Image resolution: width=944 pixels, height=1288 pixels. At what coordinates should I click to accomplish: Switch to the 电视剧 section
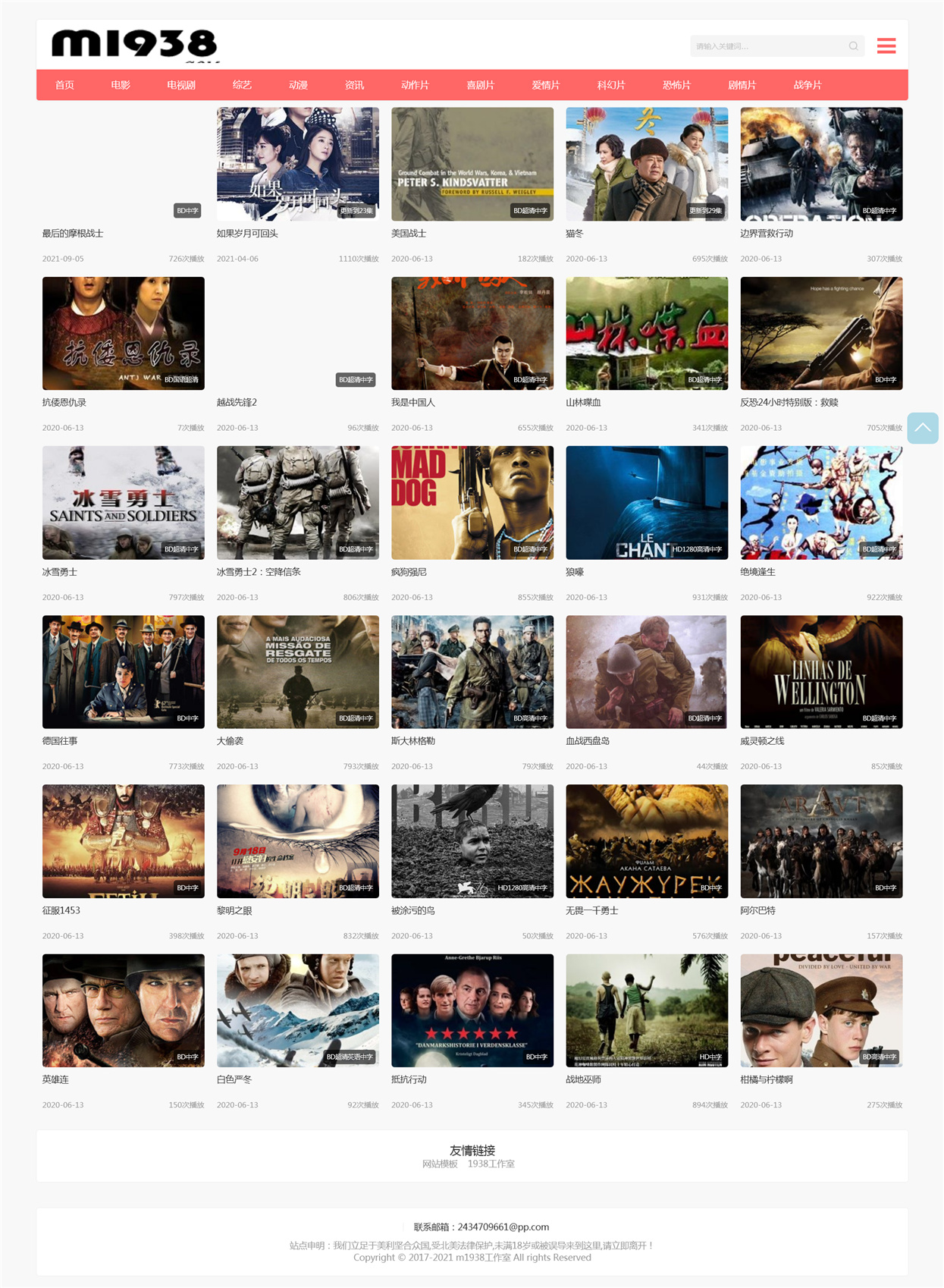181,85
